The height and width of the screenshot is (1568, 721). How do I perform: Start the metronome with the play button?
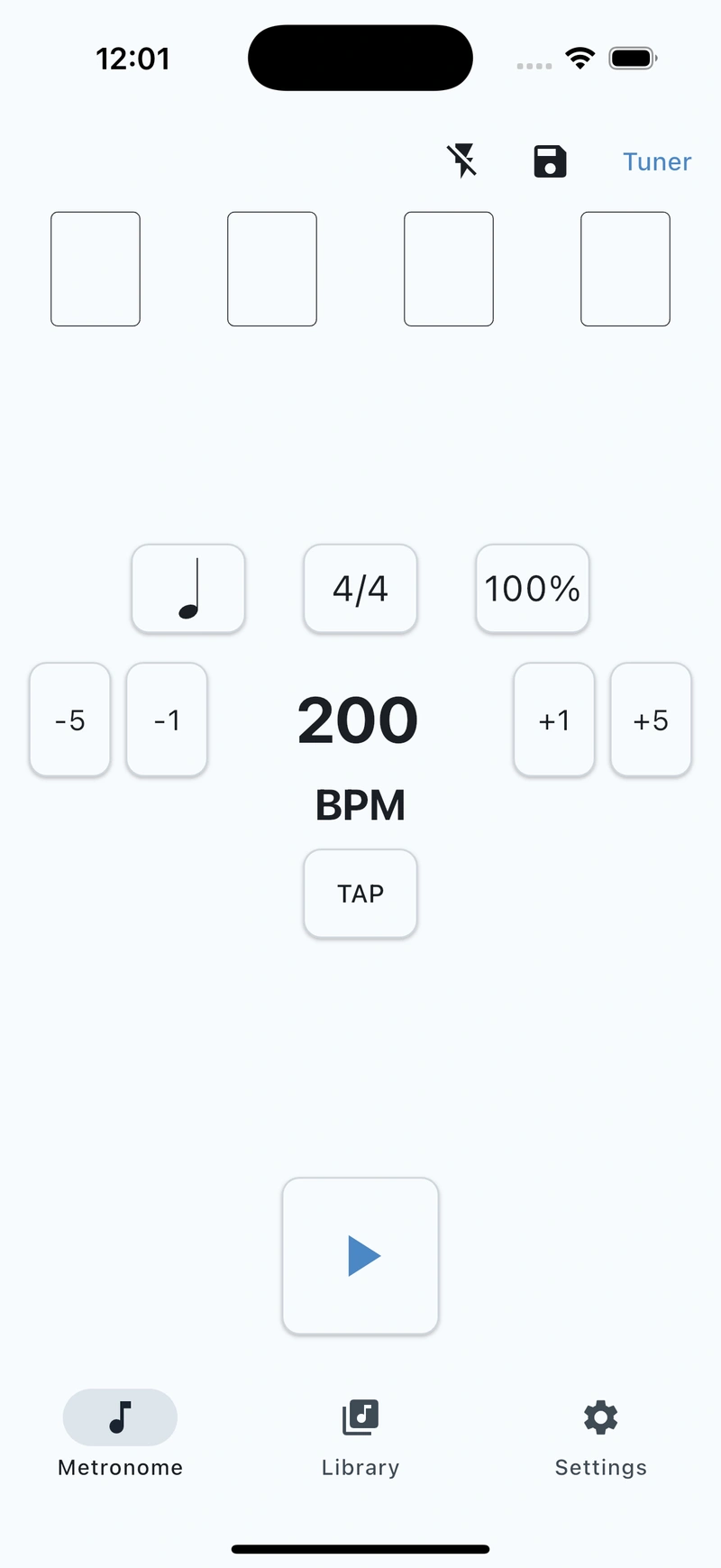pos(360,1255)
